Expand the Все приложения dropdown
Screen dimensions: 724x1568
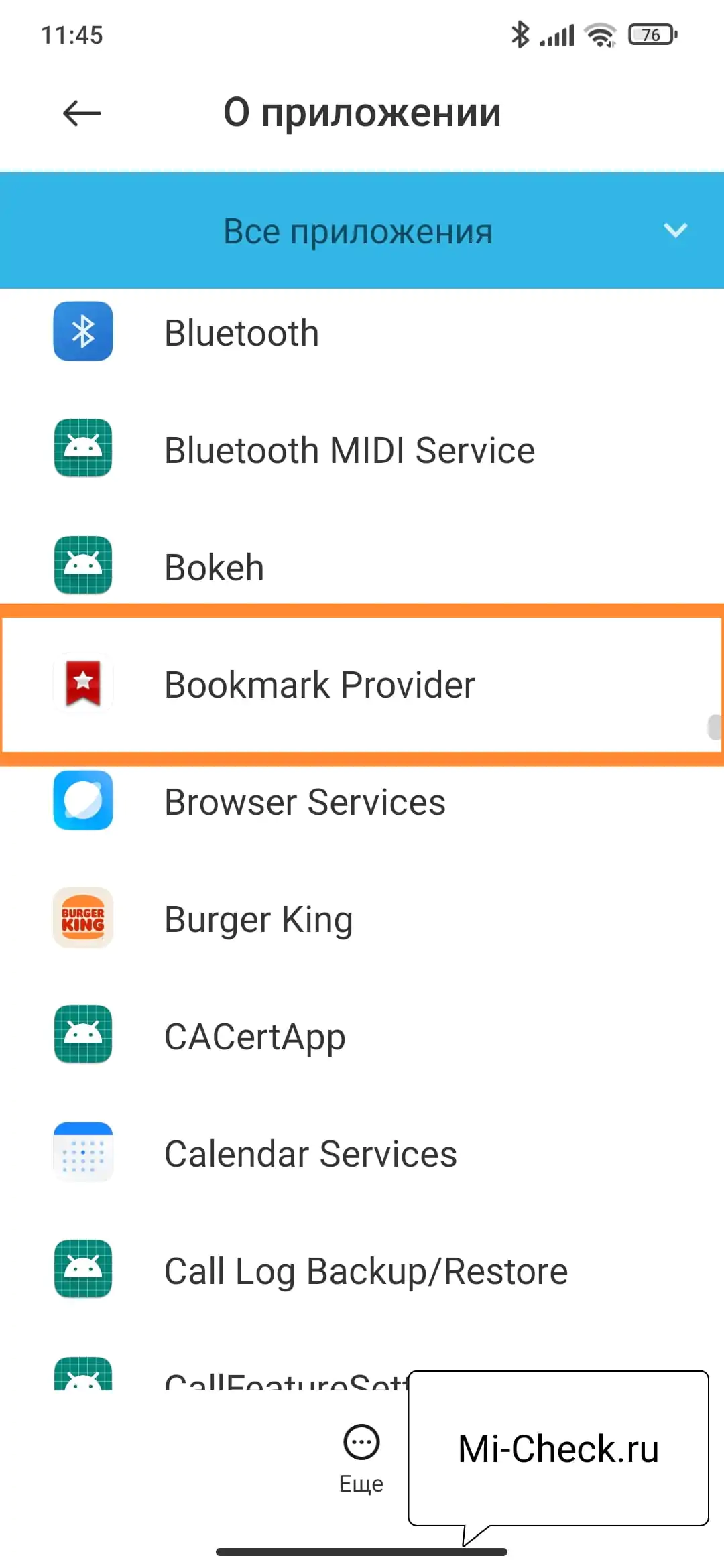pyautogui.click(x=362, y=231)
